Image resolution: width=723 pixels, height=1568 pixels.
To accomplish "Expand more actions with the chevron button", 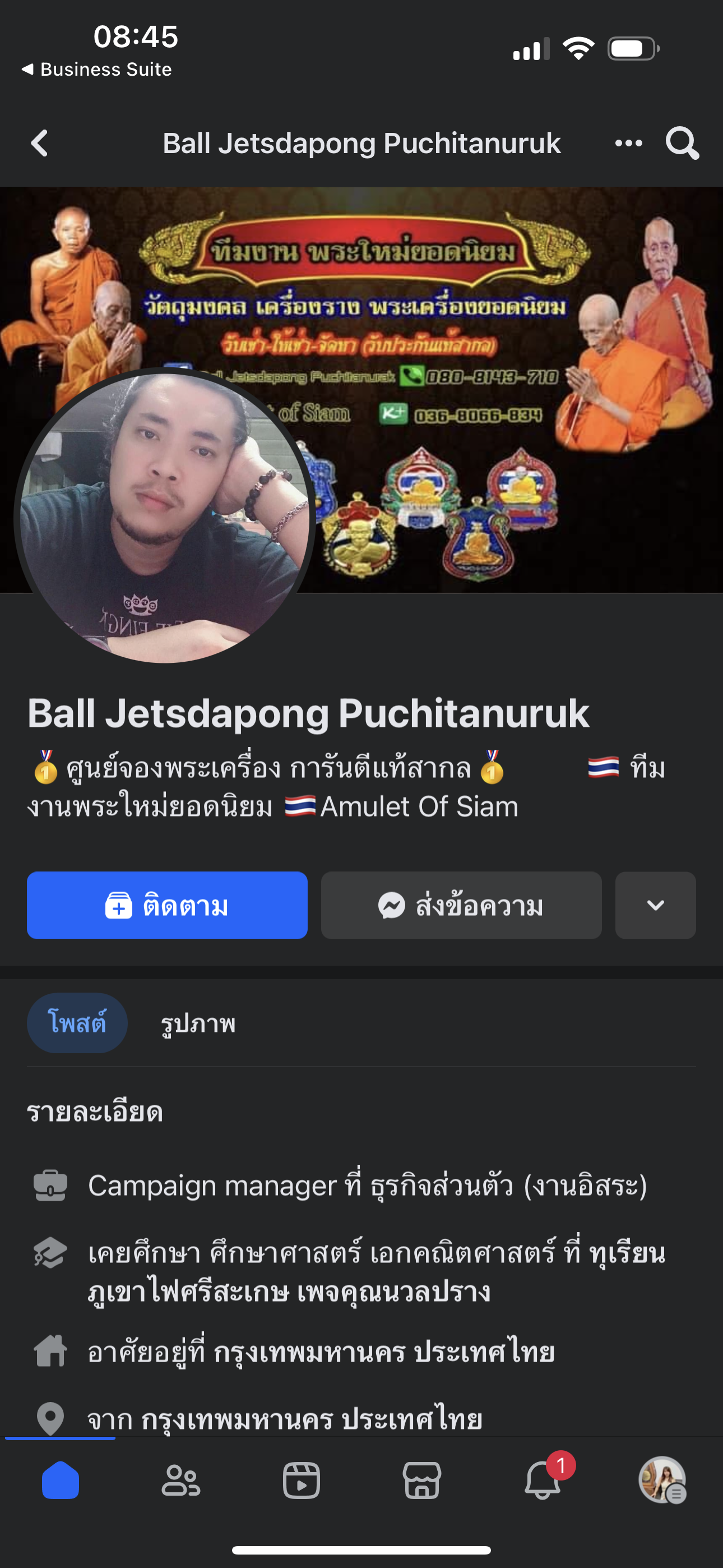I will [x=655, y=905].
